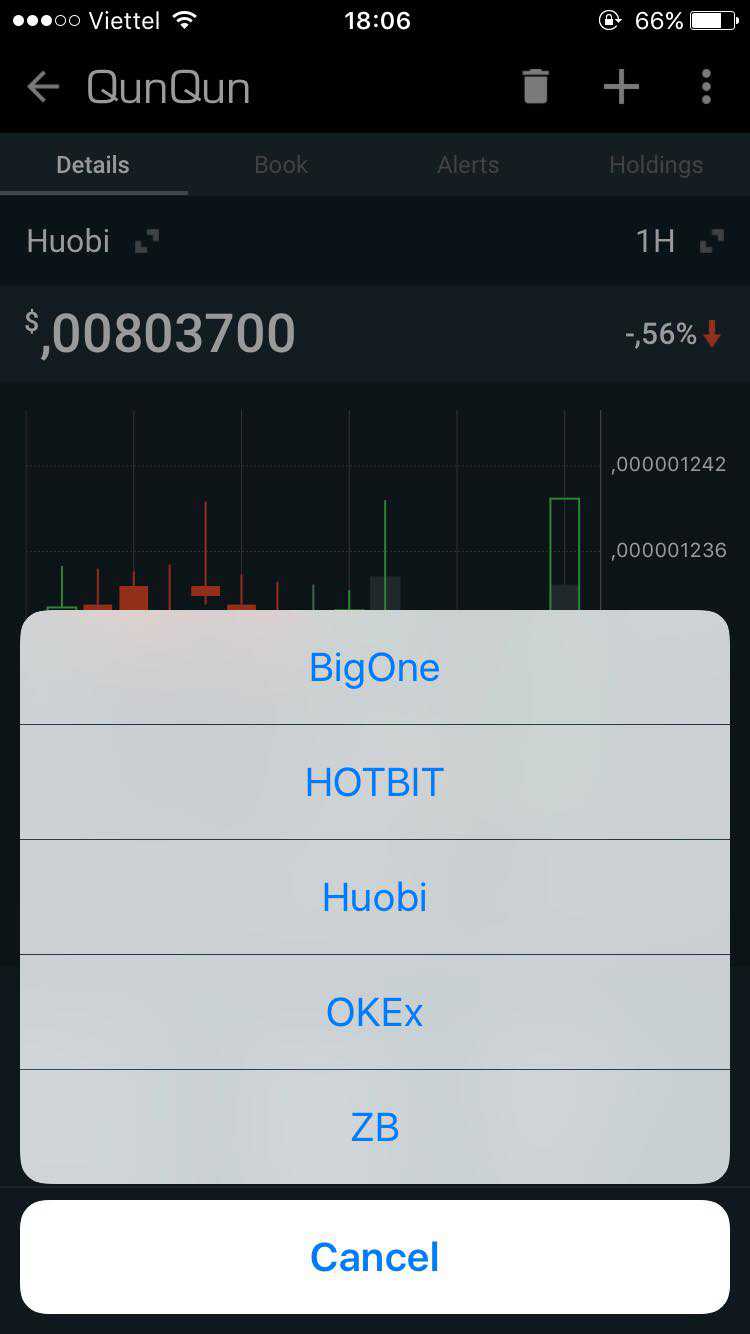Select BigOne from the exchange list
Image resolution: width=750 pixels, height=1334 pixels.
click(x=374, y=668)
